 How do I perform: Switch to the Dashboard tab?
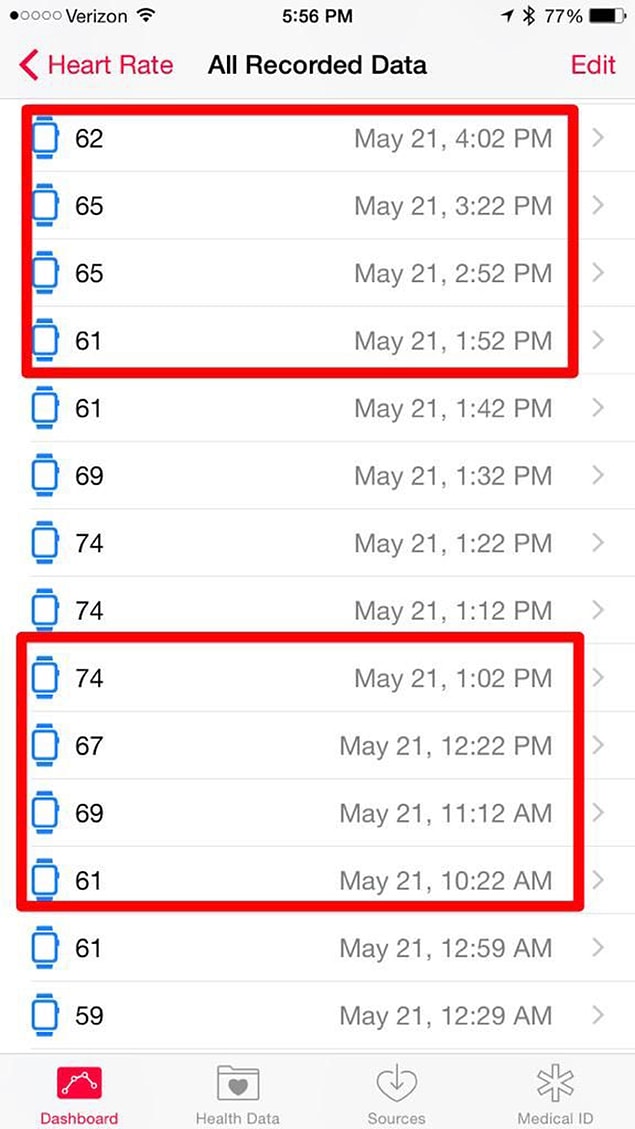pyautogui.click(x=79, y=1094)
